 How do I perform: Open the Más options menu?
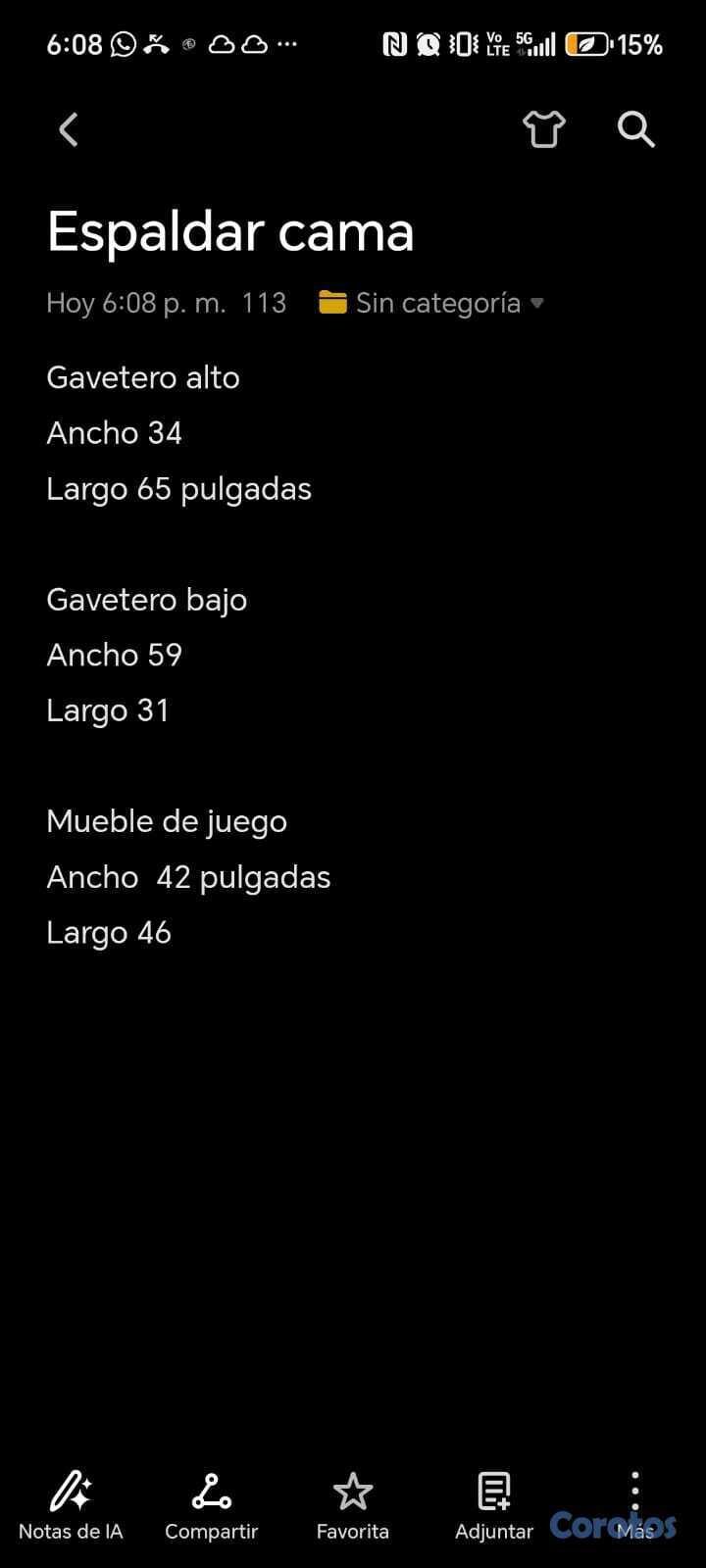coord(635,1504)
